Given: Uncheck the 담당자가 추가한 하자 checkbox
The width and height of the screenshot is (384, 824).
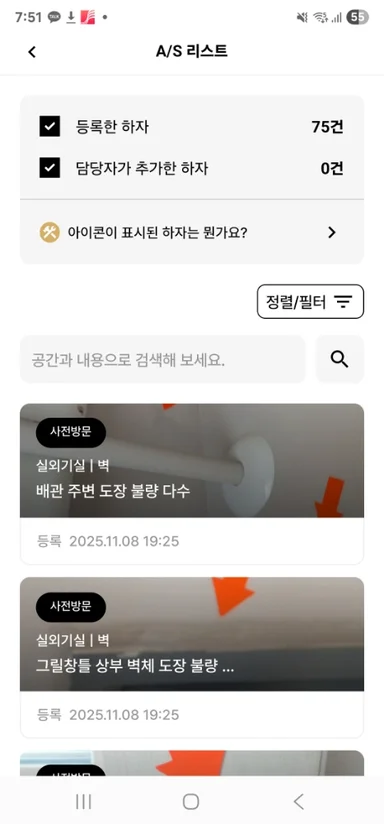Looking at the screenshot, I should (49, 168).
